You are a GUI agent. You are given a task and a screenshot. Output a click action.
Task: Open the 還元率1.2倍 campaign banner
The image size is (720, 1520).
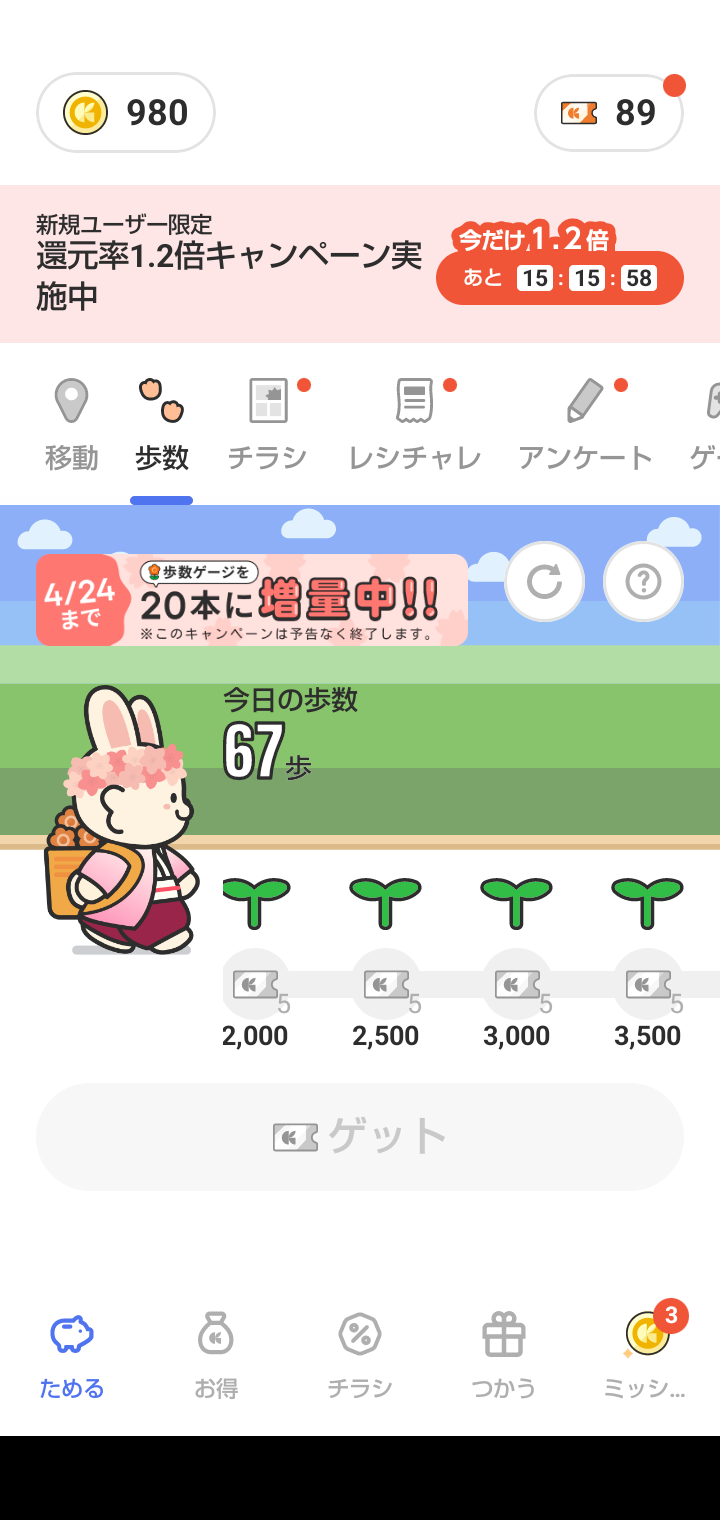pyautogui.click(x=360, y=264)
